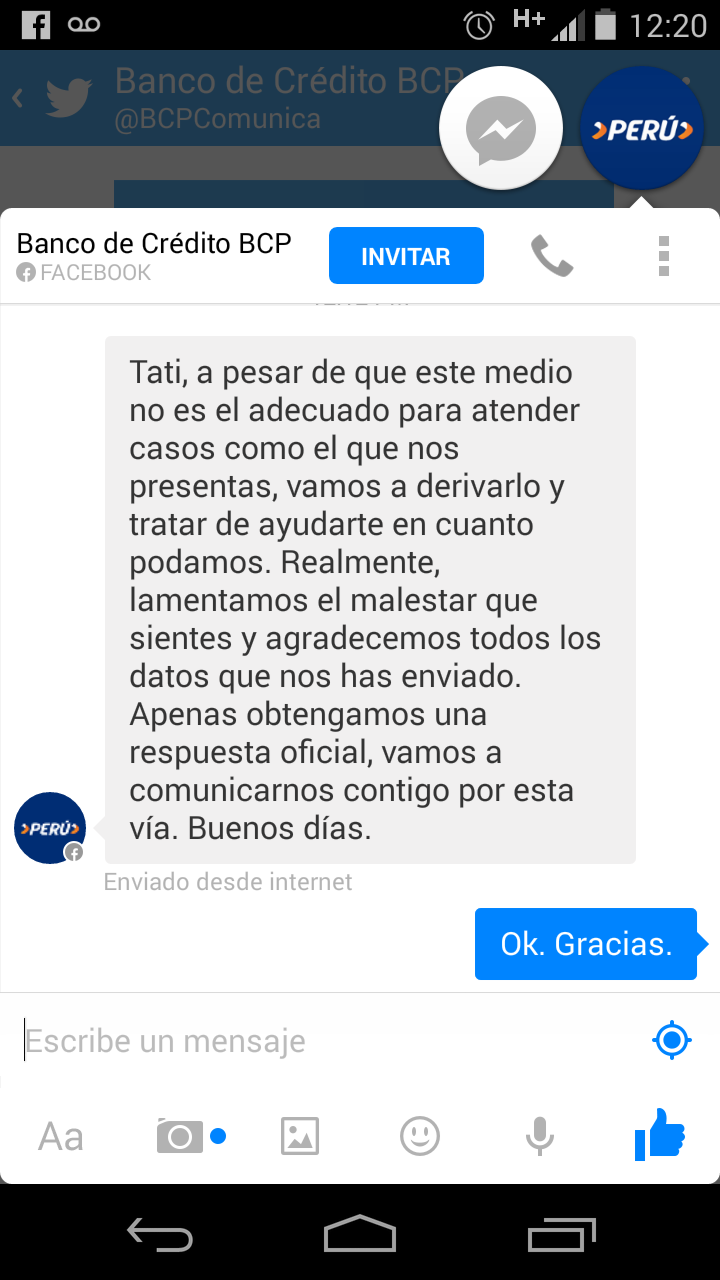Open the Messenger chat head bubble
This screenshot has height=1280, width=720.
[500, 128]
